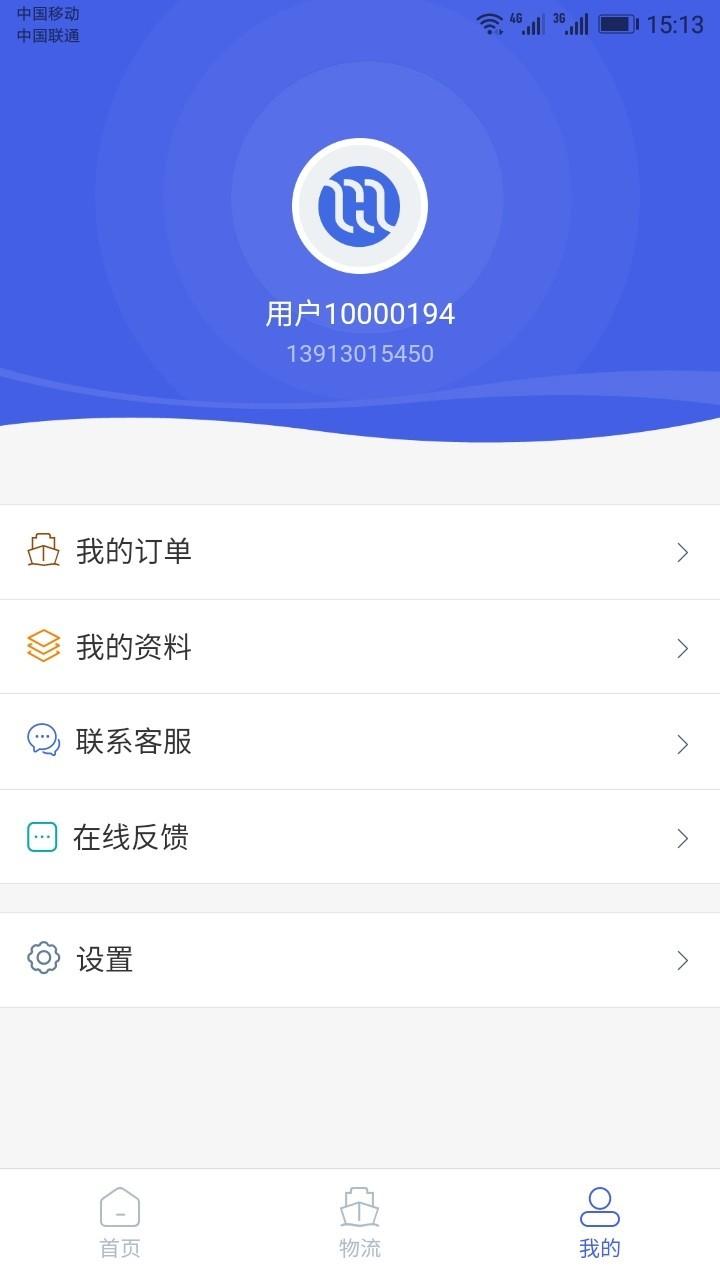Tap the phone number 13913015450

[x=360, y=352]
